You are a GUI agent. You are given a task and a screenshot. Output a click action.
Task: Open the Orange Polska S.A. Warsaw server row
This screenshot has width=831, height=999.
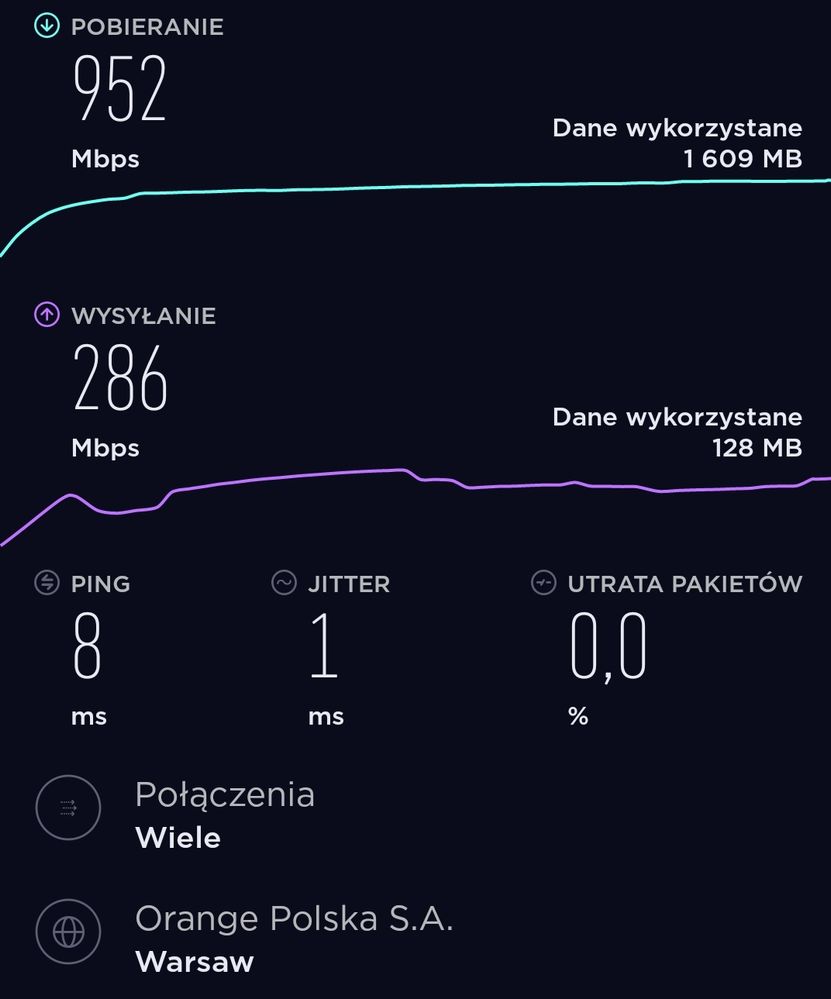(x=293, y=938)
